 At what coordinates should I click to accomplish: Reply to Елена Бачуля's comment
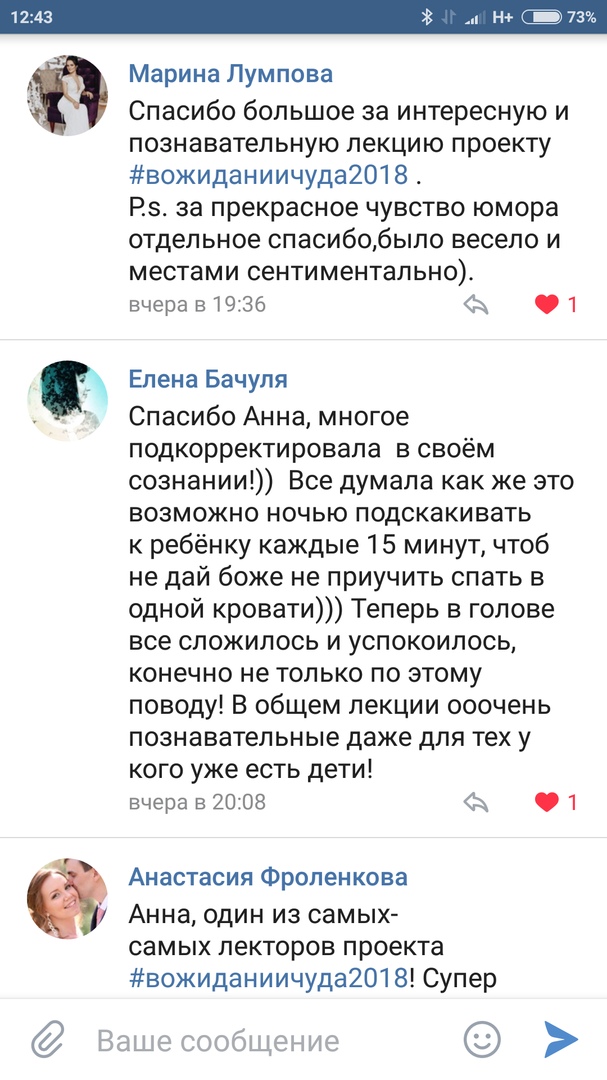[x=476, y=801]
